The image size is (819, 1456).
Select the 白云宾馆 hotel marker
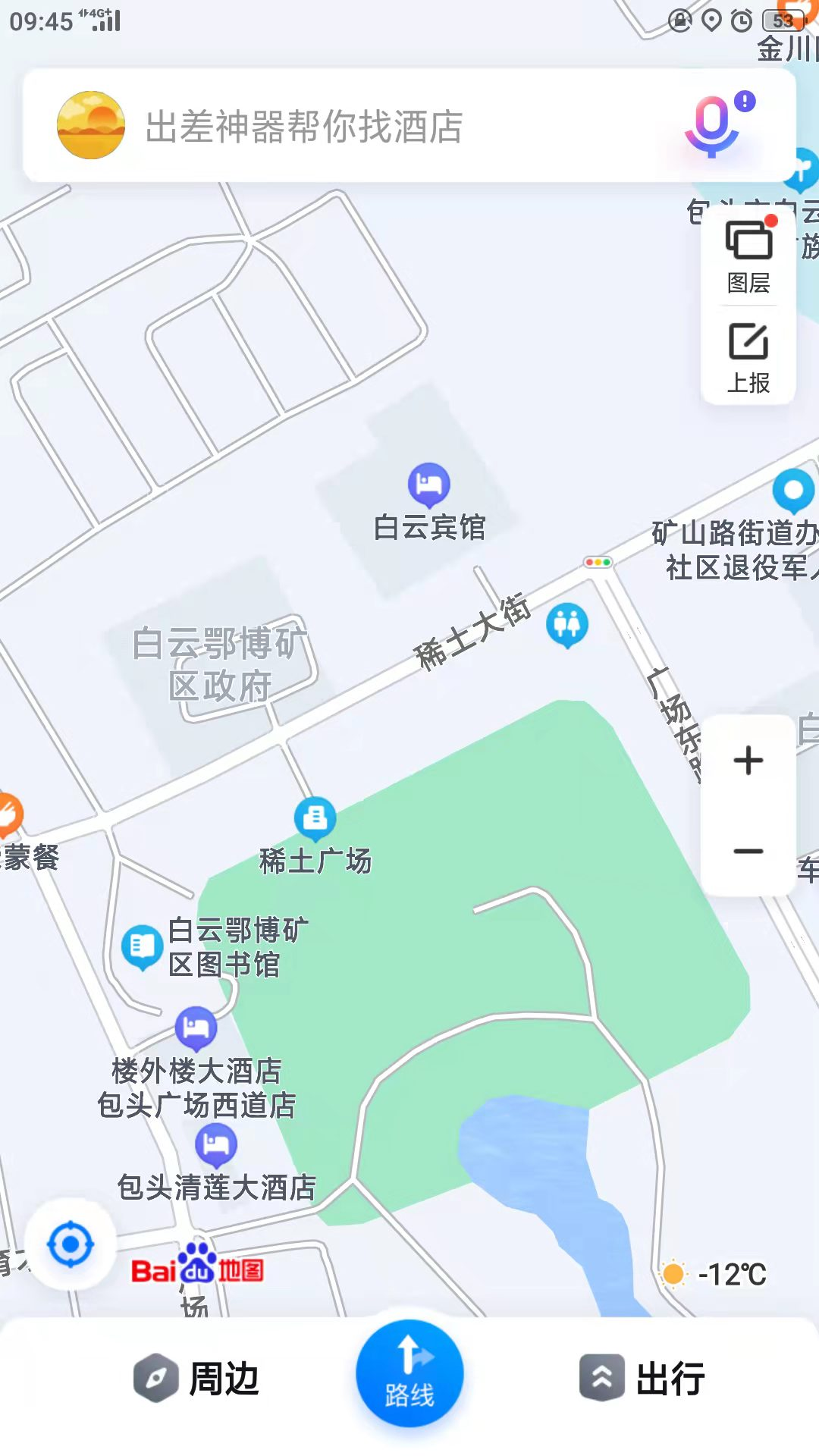pyautogui.click(x=429, y=485)
